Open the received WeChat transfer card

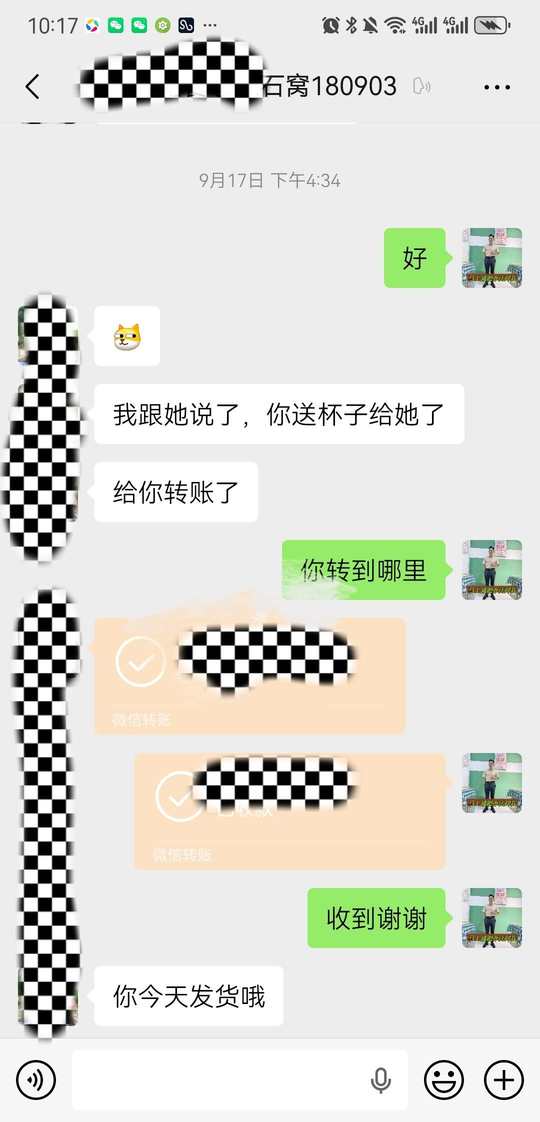250,676
